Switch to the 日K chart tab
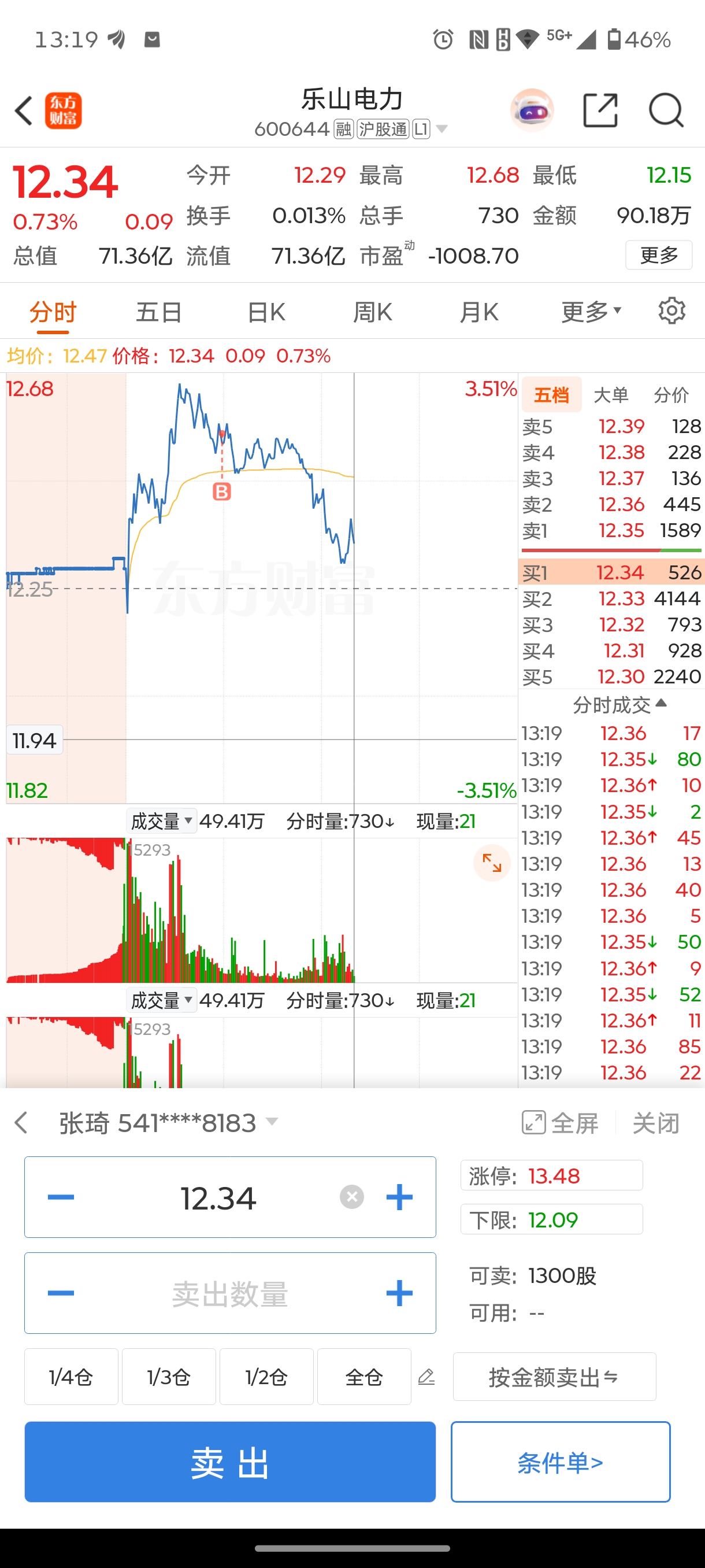The width and height of the screenshot is (705, 1568). pos(266,312)
